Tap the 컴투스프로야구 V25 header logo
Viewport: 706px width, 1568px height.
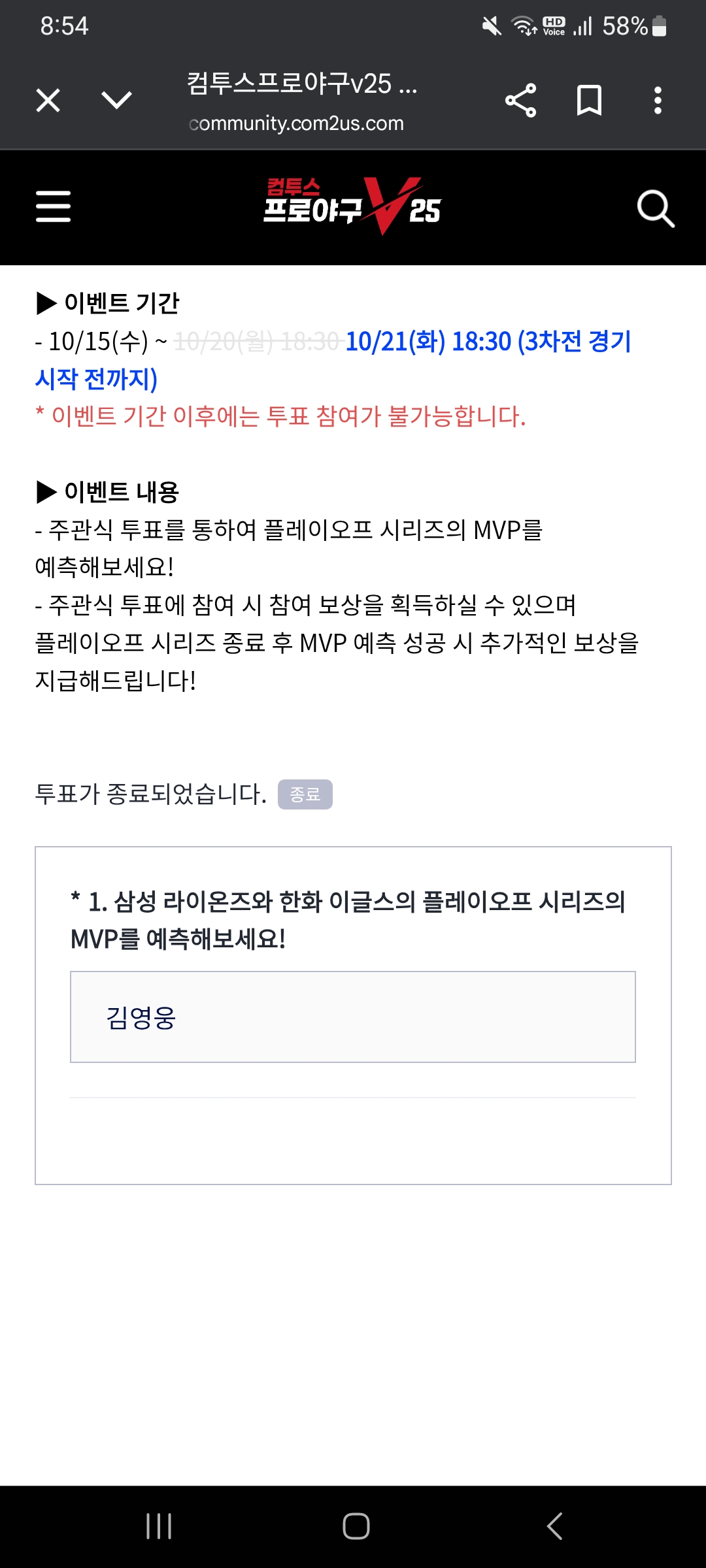(353, 206)
